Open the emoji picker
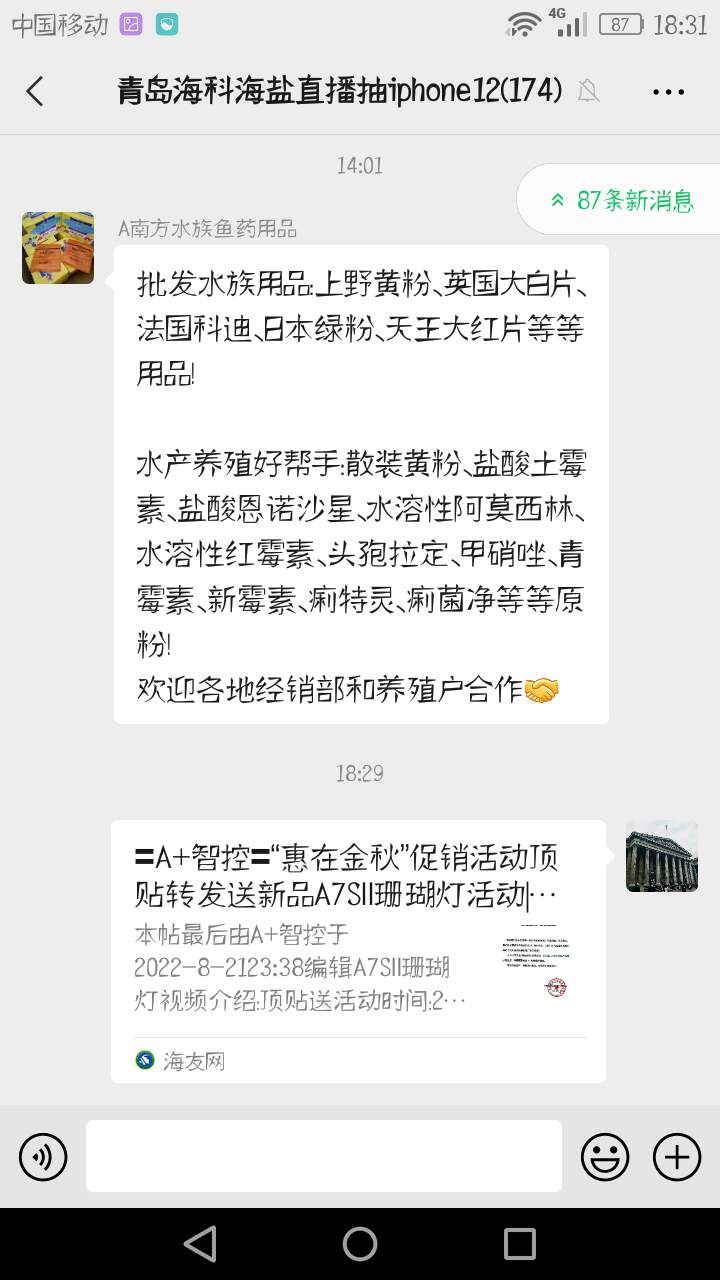 point(605,1157)
